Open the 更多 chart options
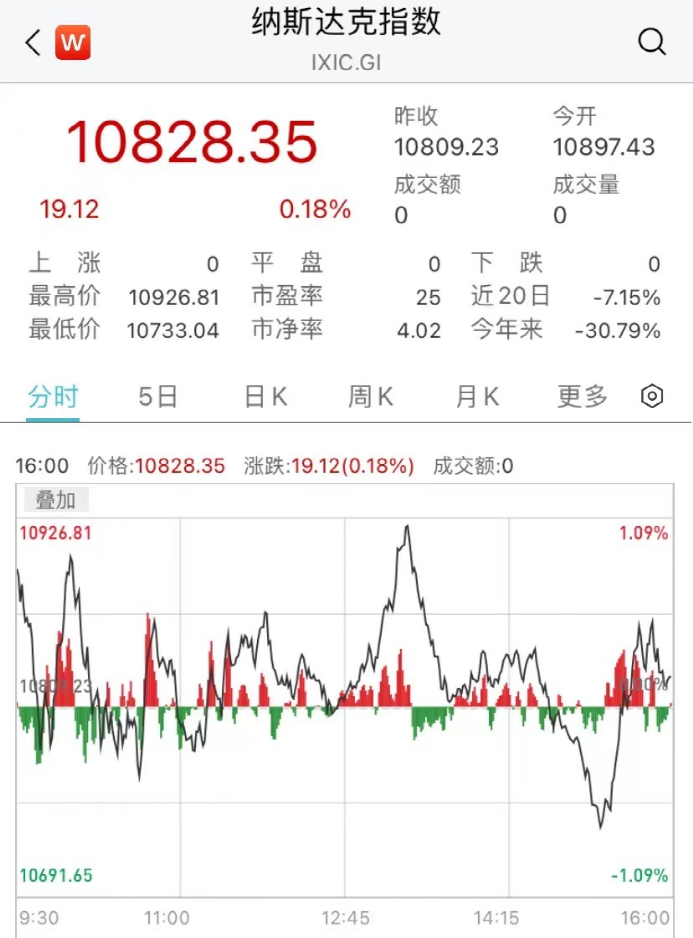The image size is (693, 938). click(582, 397)
